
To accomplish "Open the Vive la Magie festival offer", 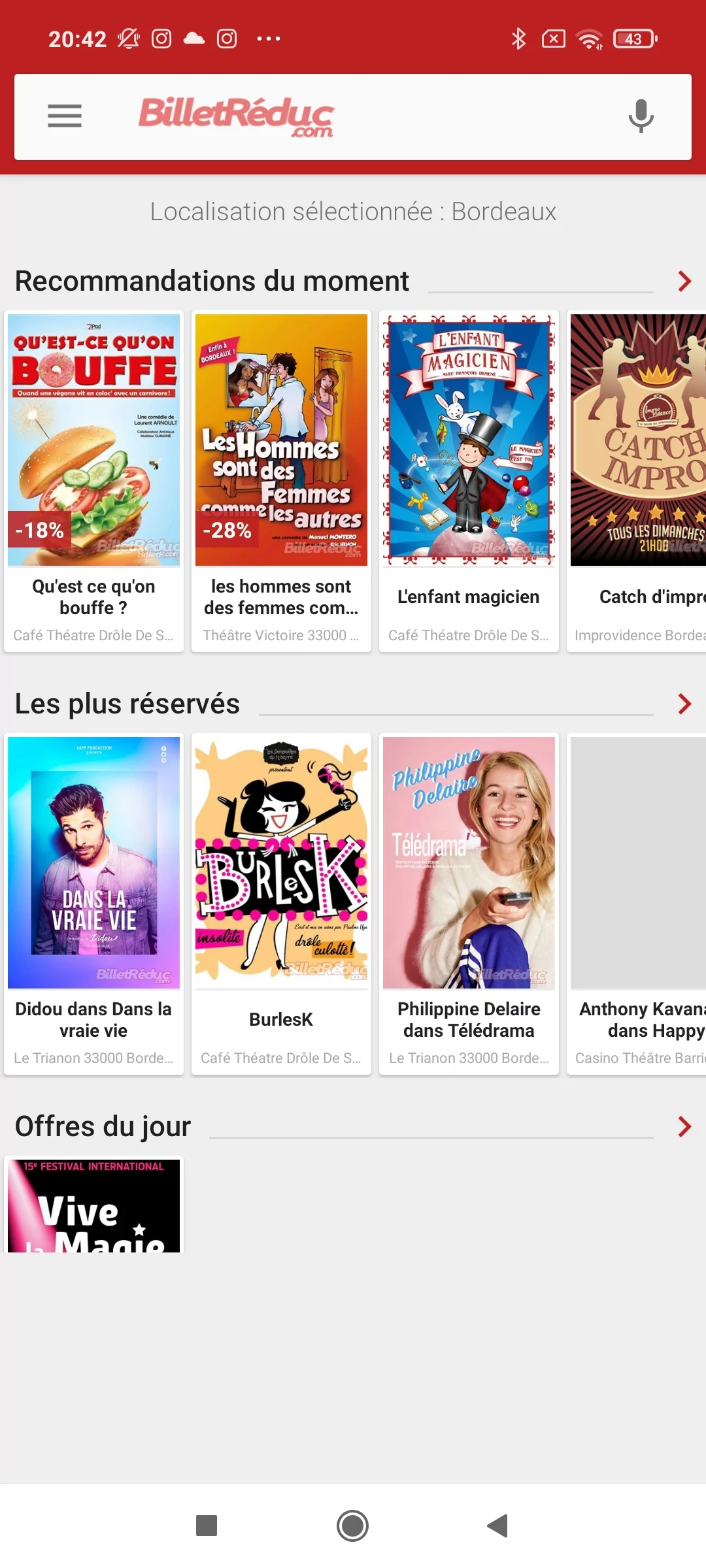I will coord(93,1206).
